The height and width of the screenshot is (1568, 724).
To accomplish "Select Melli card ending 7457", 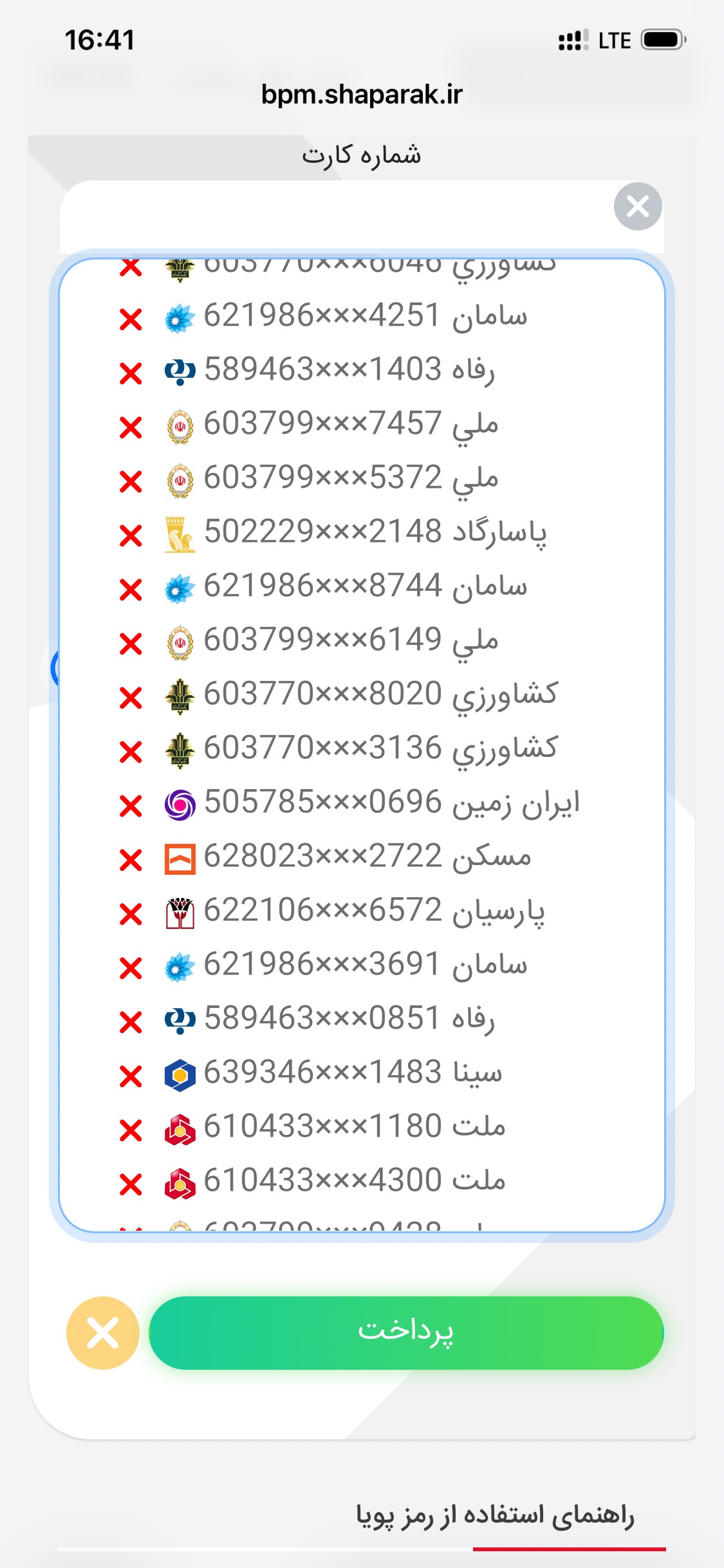I will coord(351,424).
